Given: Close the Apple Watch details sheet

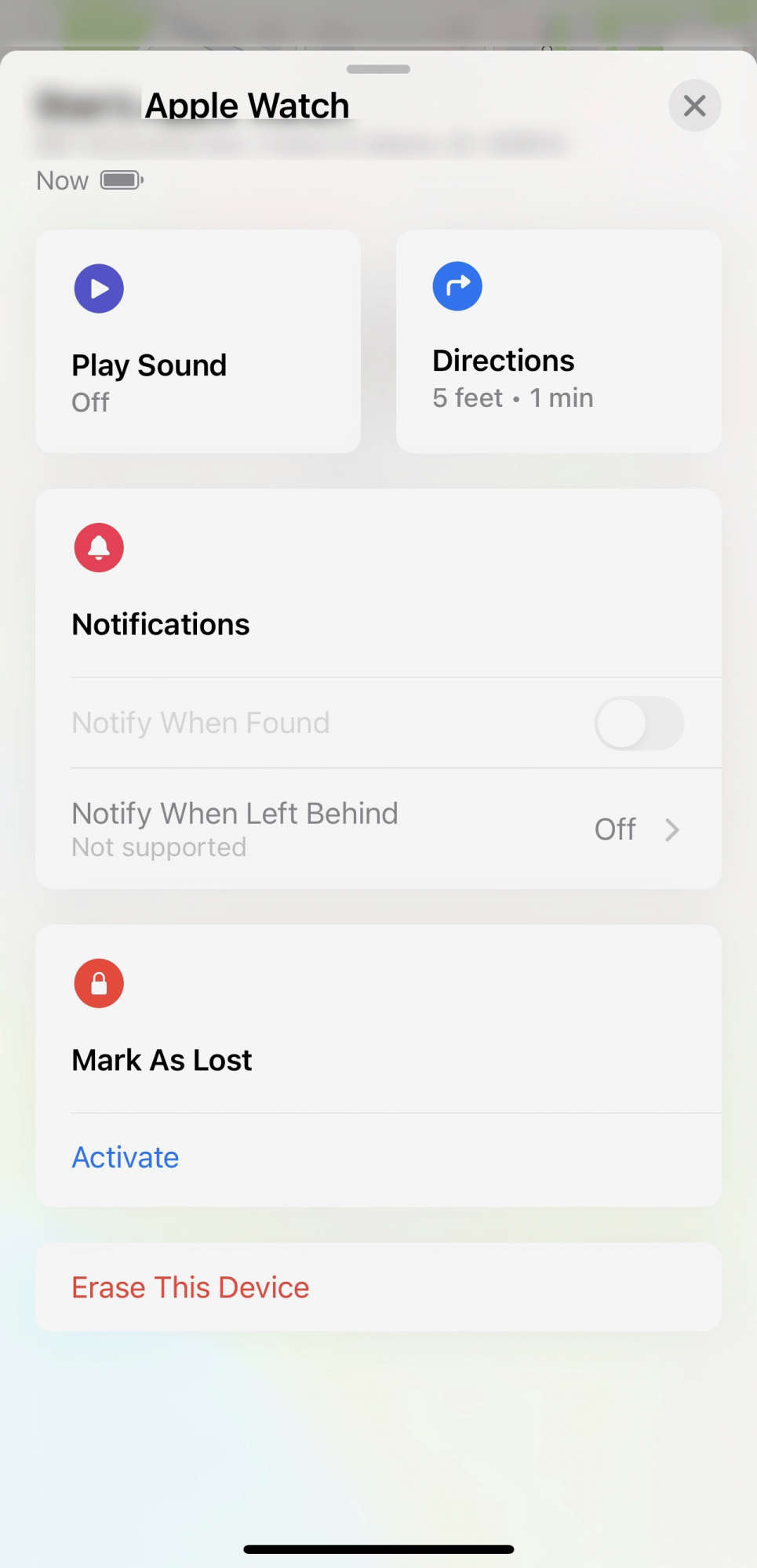Looking at the screenshot, I should pos(694,106).
